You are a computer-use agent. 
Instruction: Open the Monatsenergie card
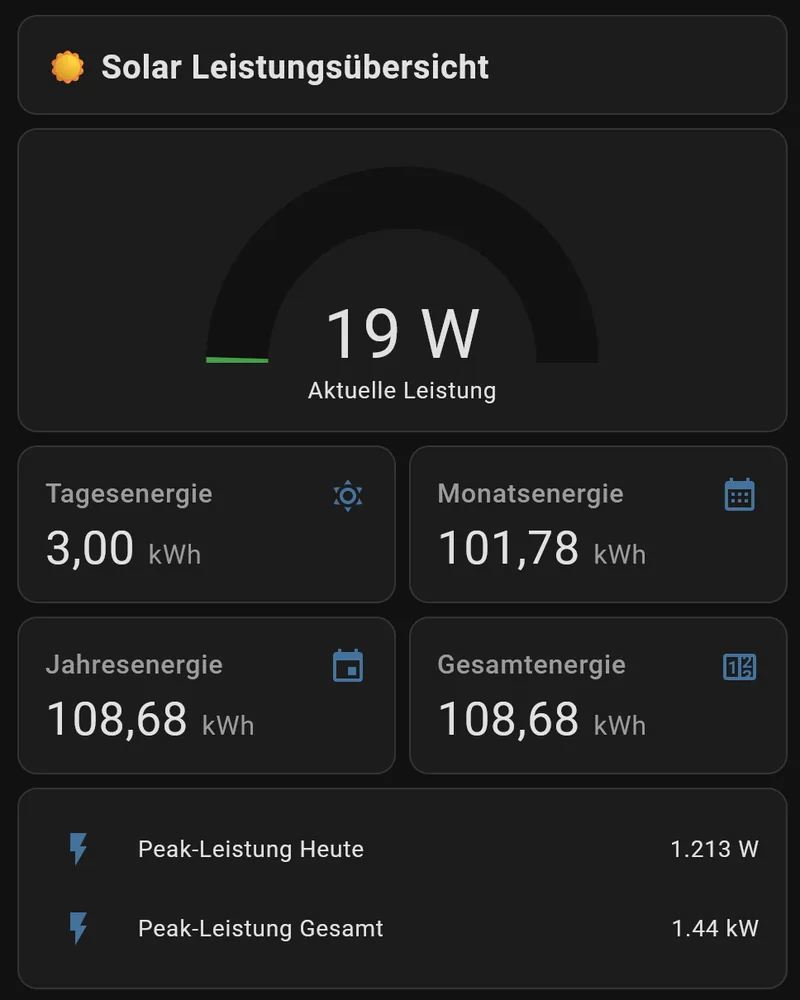[598, 524]
